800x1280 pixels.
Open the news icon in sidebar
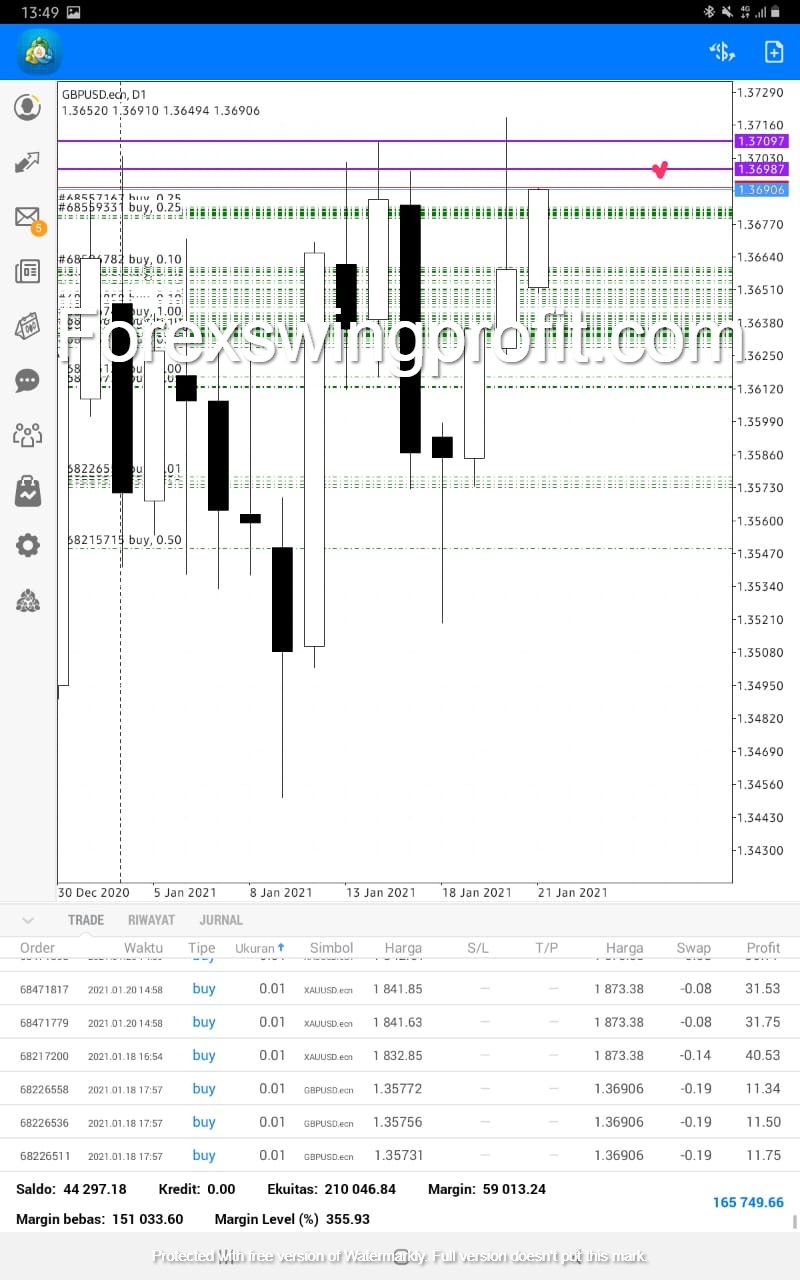[27, 271]
